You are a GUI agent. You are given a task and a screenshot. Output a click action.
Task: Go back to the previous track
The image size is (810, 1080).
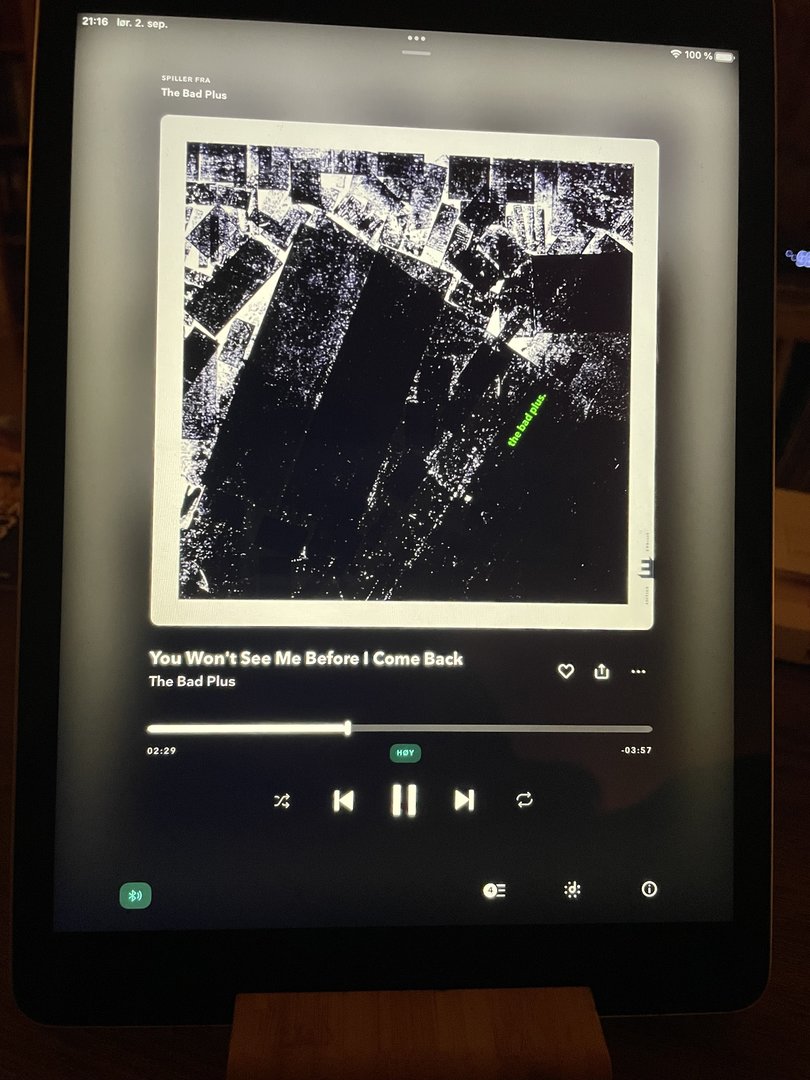pos(343,800)
